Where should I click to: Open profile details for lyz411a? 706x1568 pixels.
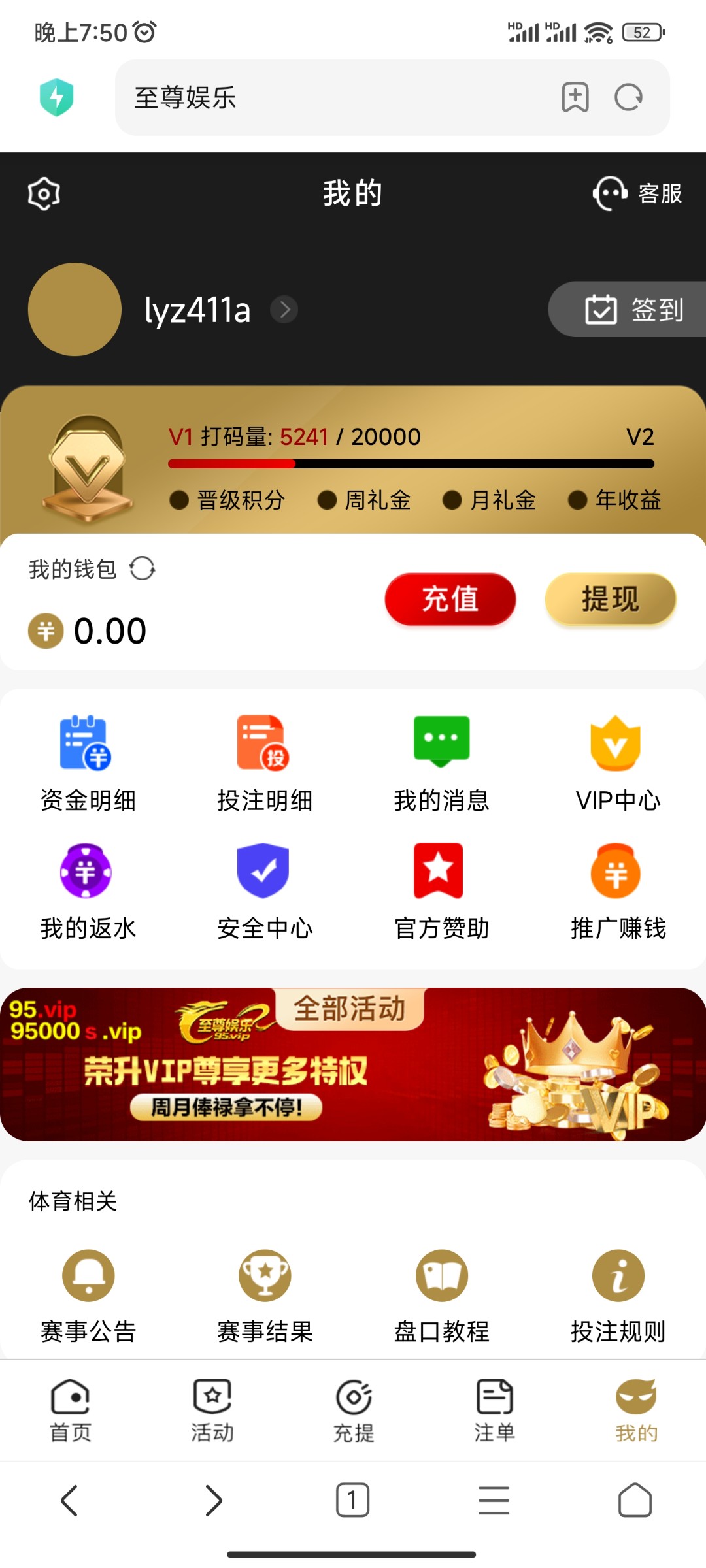284,310
